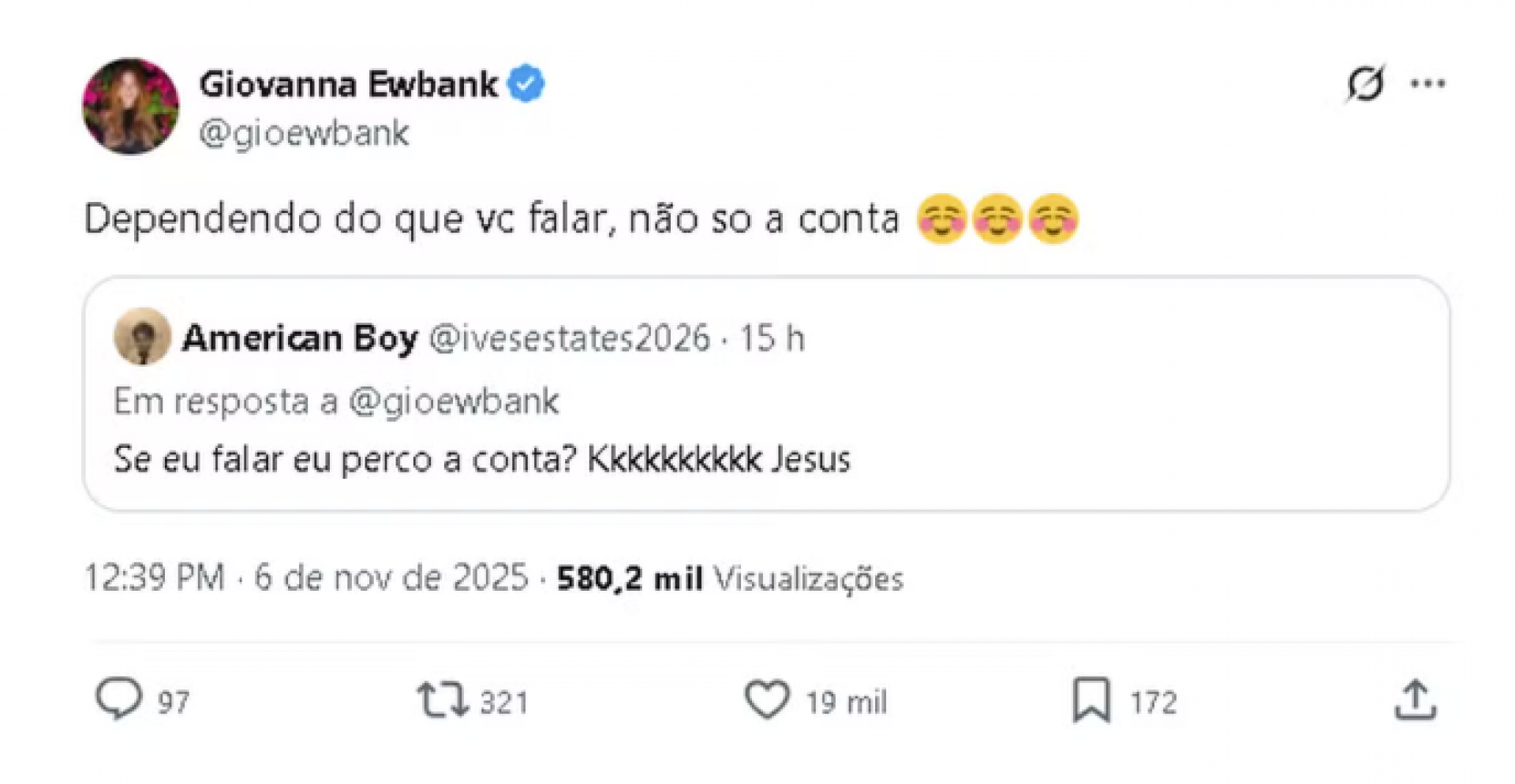Screen dimensions: 1515x784
Task: Tap the Grok icon on the post
Action: pyautogui.click(x=1365, y=84)
